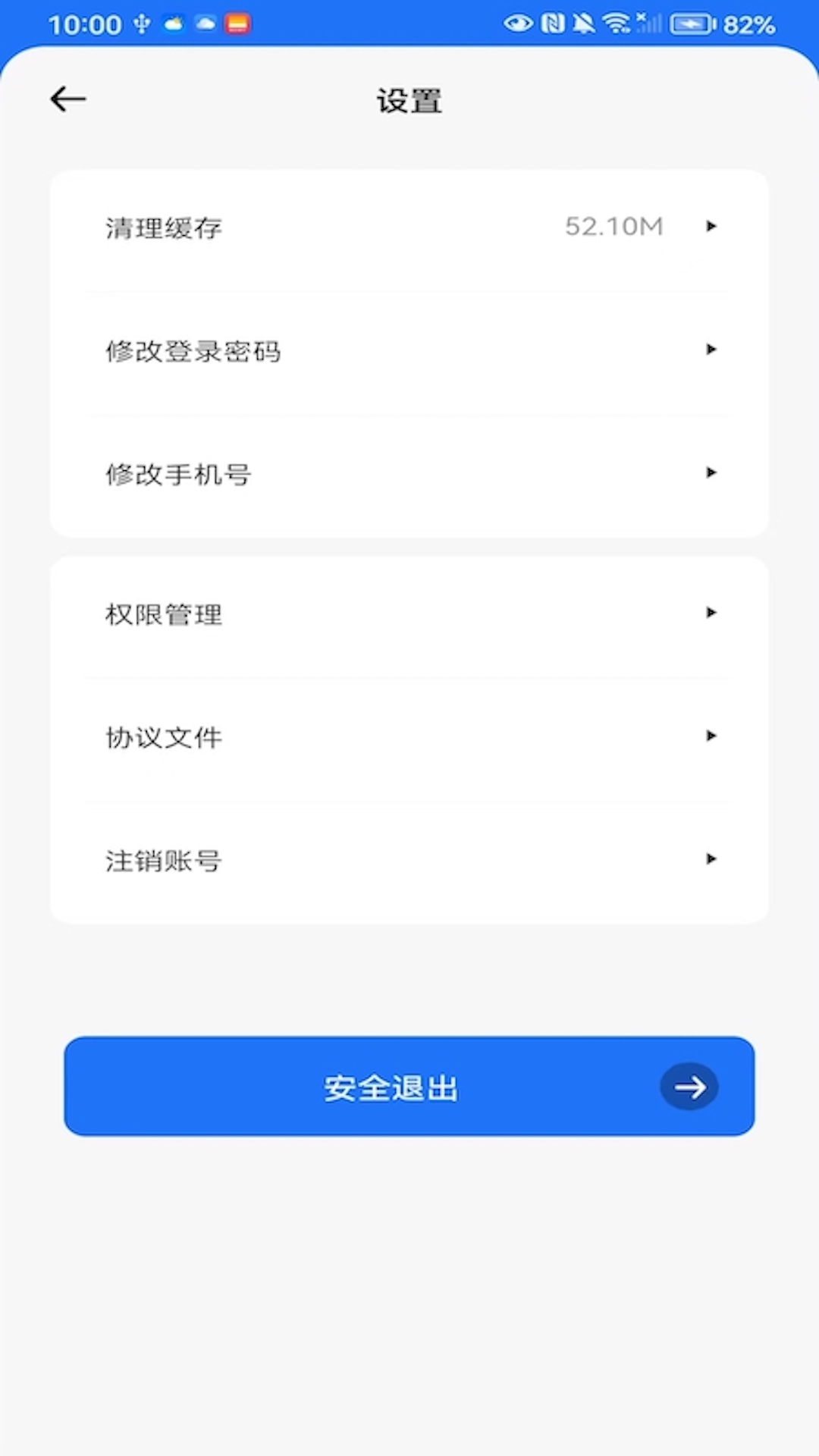Expand the 修改登录密码 row via its chevron
819x1456 pixels.
(711, 350)
